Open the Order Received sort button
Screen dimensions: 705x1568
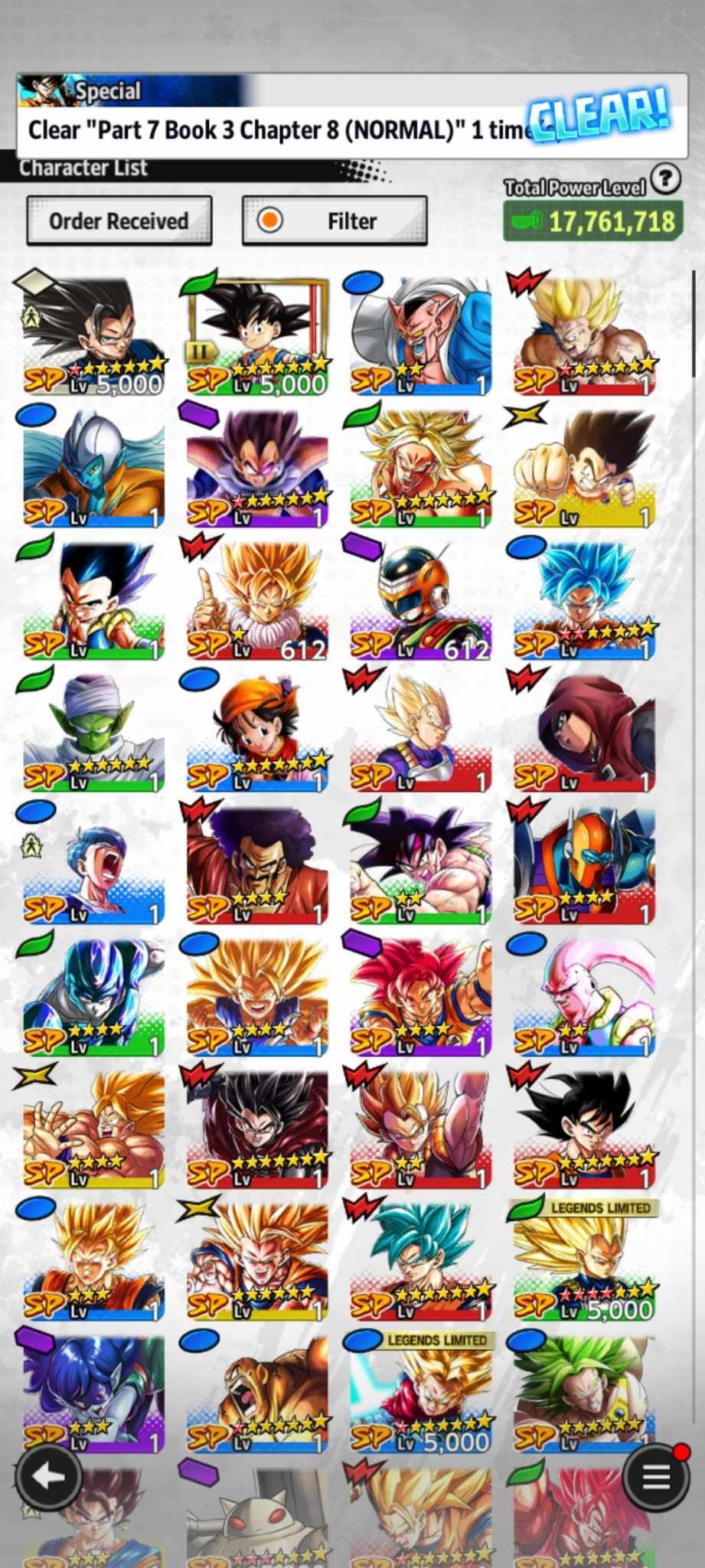(x=119, y=220)
